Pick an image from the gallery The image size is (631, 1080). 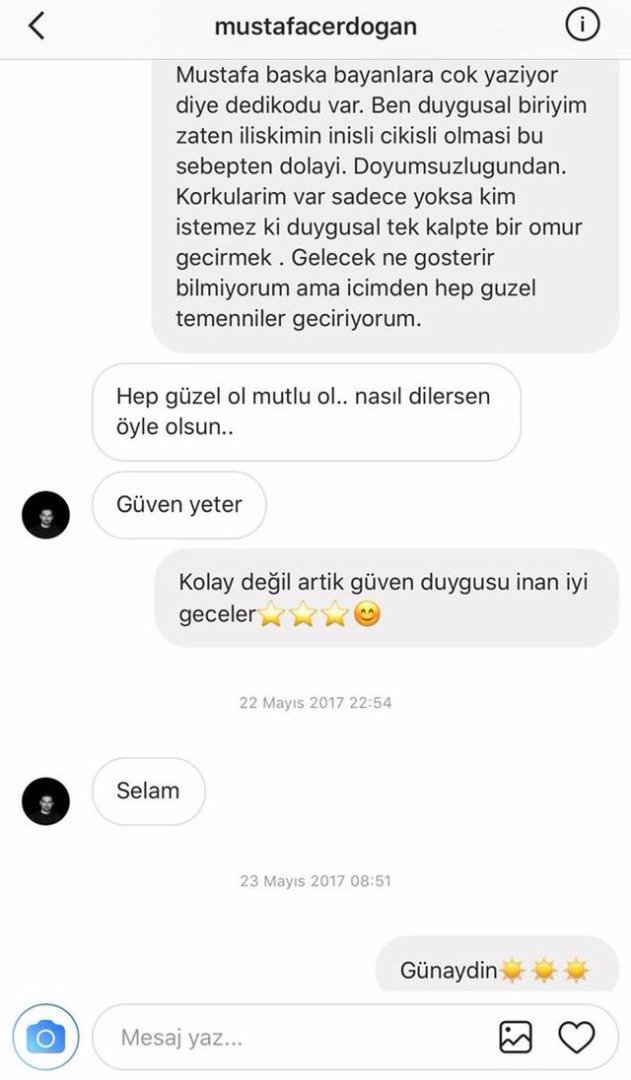[516, 1037]
